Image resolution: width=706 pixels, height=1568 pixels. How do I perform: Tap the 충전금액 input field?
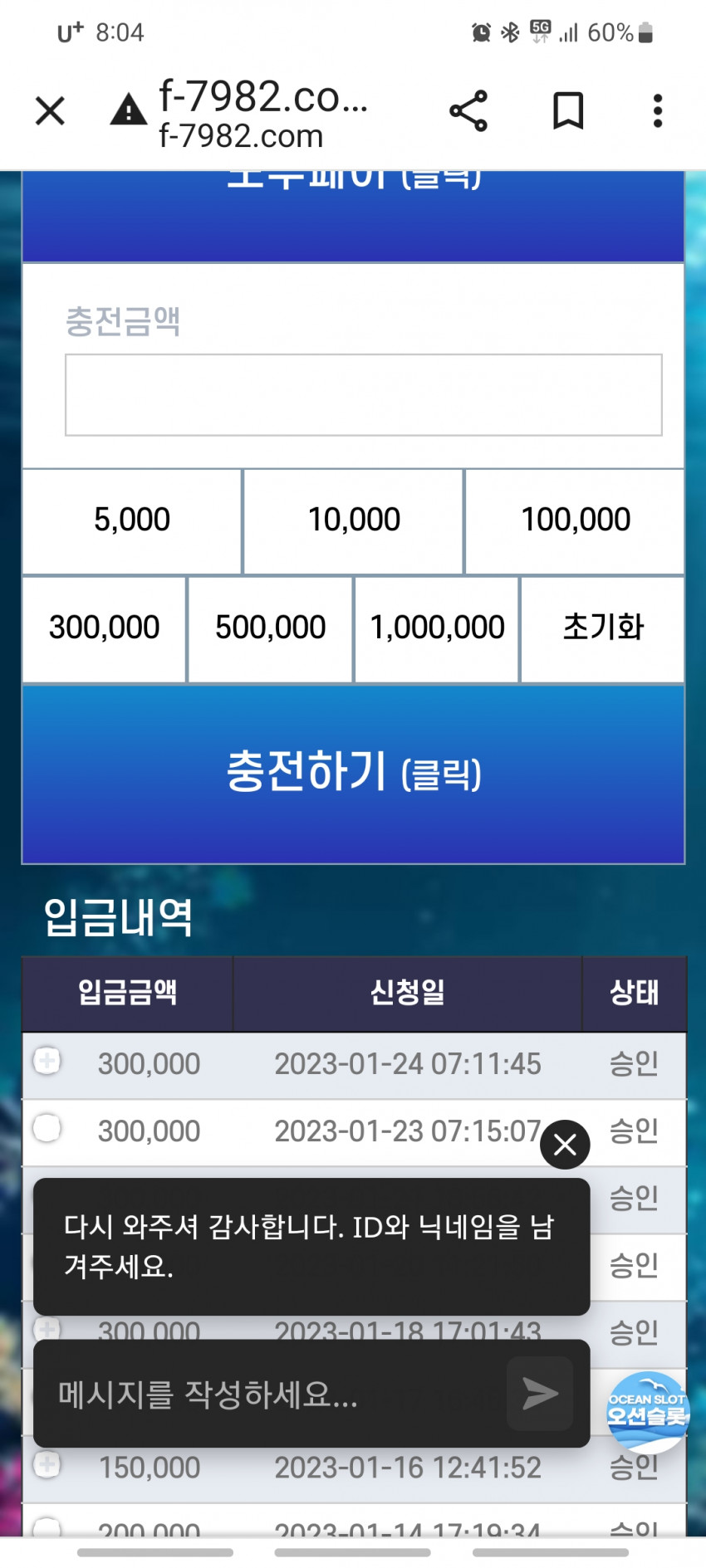point(363,395)
